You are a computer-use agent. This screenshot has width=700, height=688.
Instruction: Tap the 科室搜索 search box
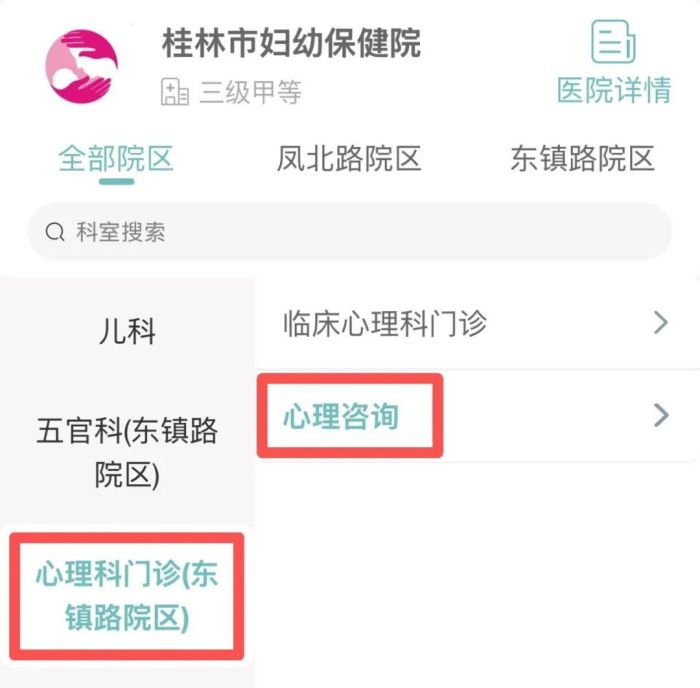point(350,232)
